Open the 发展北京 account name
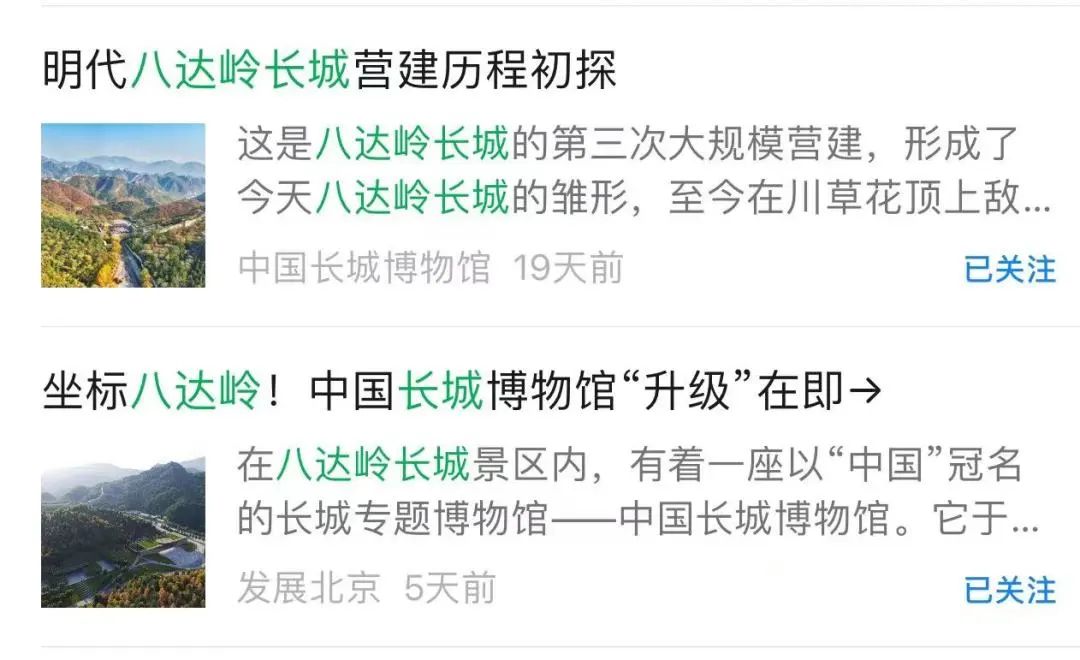Screen dimensions: 1080x660 (309, 588)
